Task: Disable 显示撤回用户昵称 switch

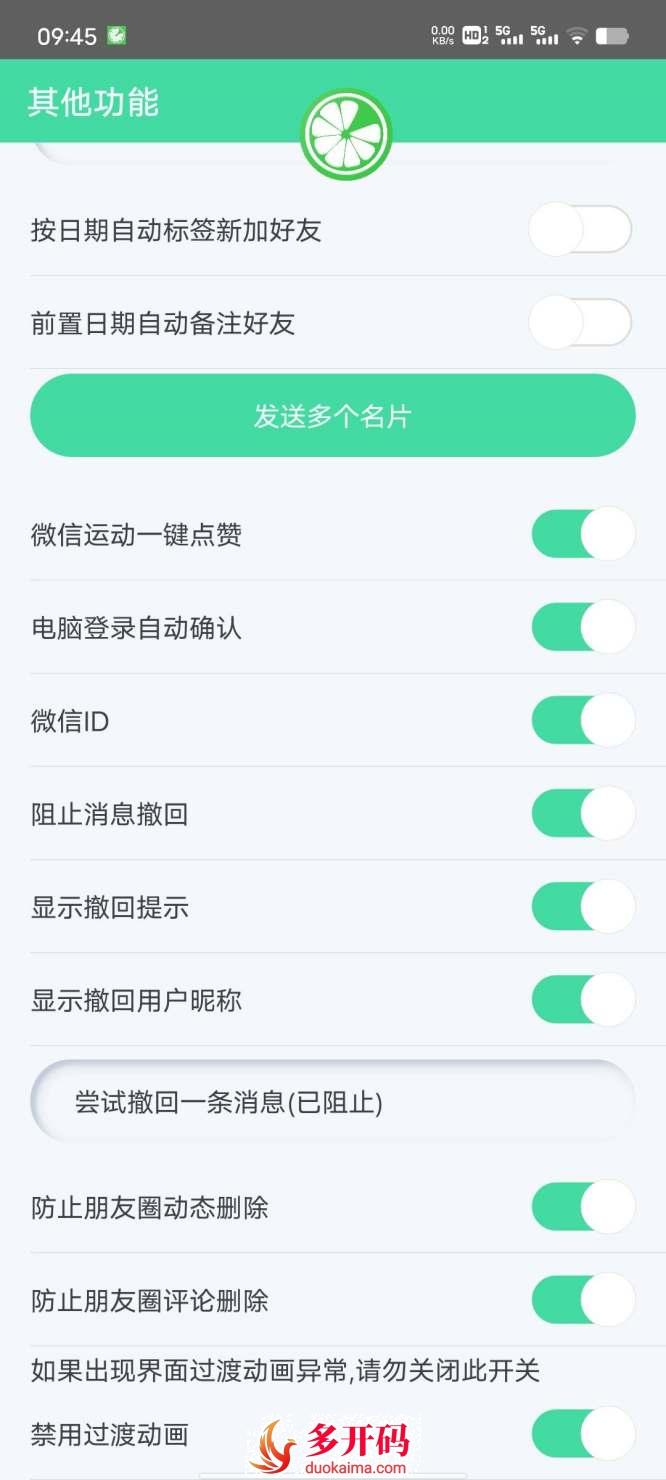Action: tap(583, 1000)
